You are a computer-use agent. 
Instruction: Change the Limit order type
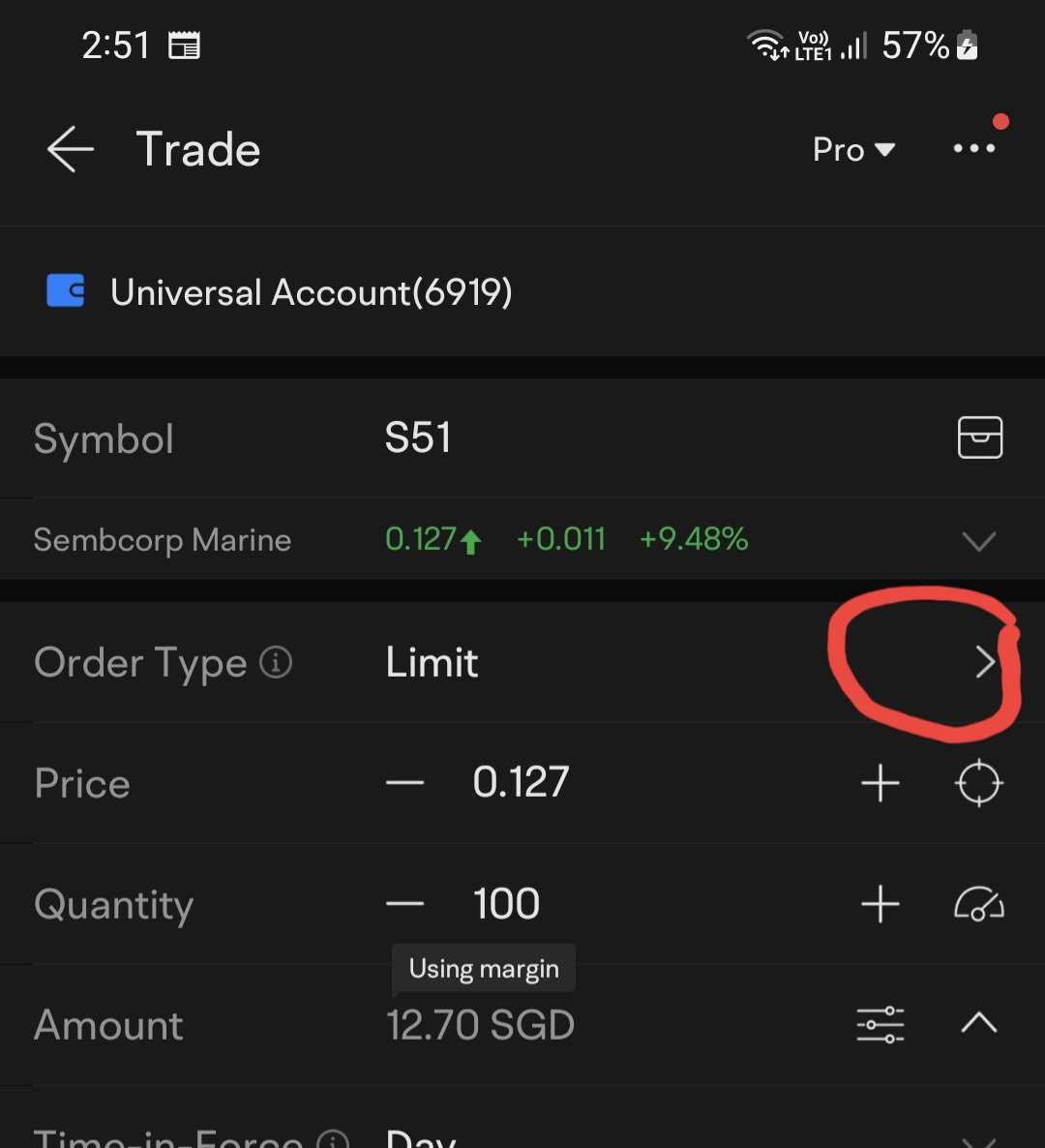tap(984, 663)
